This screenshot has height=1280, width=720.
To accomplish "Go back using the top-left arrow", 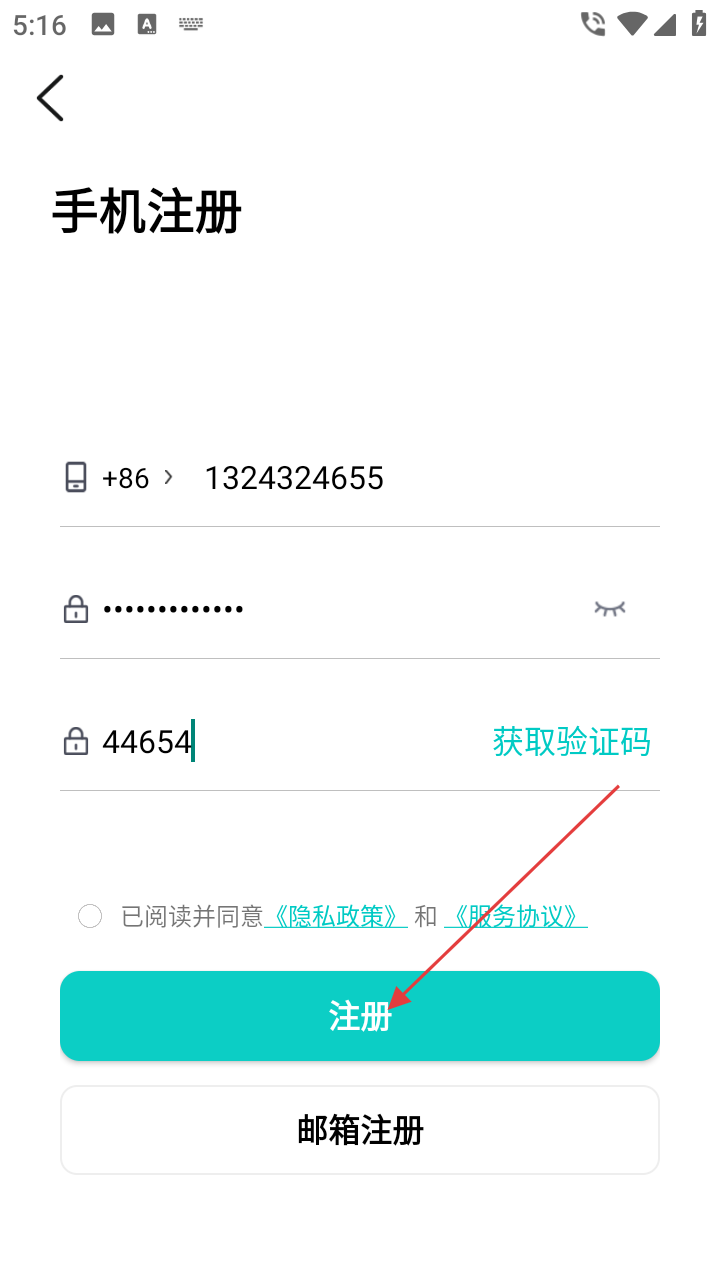I will click(50, 98).
